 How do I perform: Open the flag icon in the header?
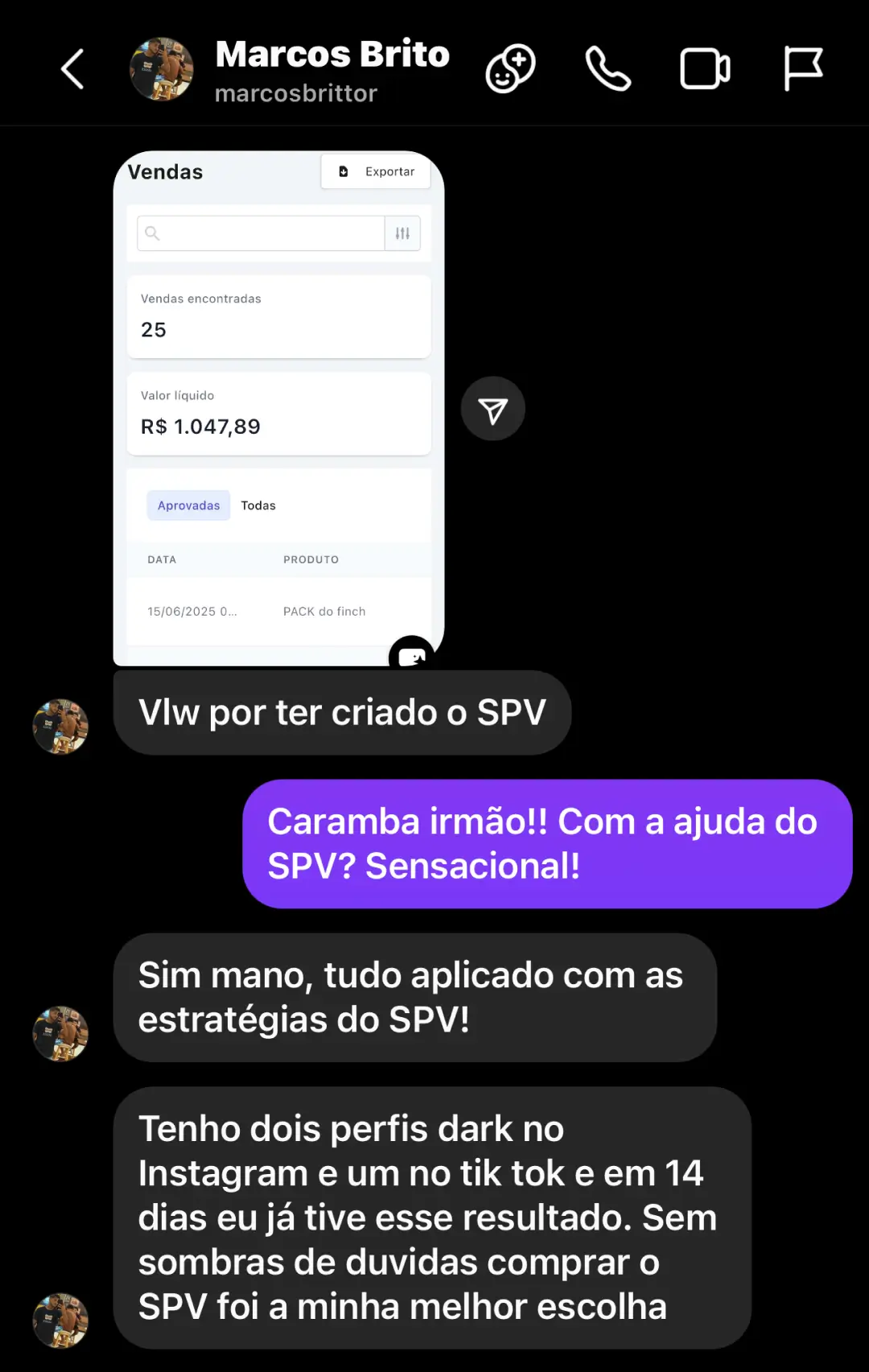[x=802, y=69]
